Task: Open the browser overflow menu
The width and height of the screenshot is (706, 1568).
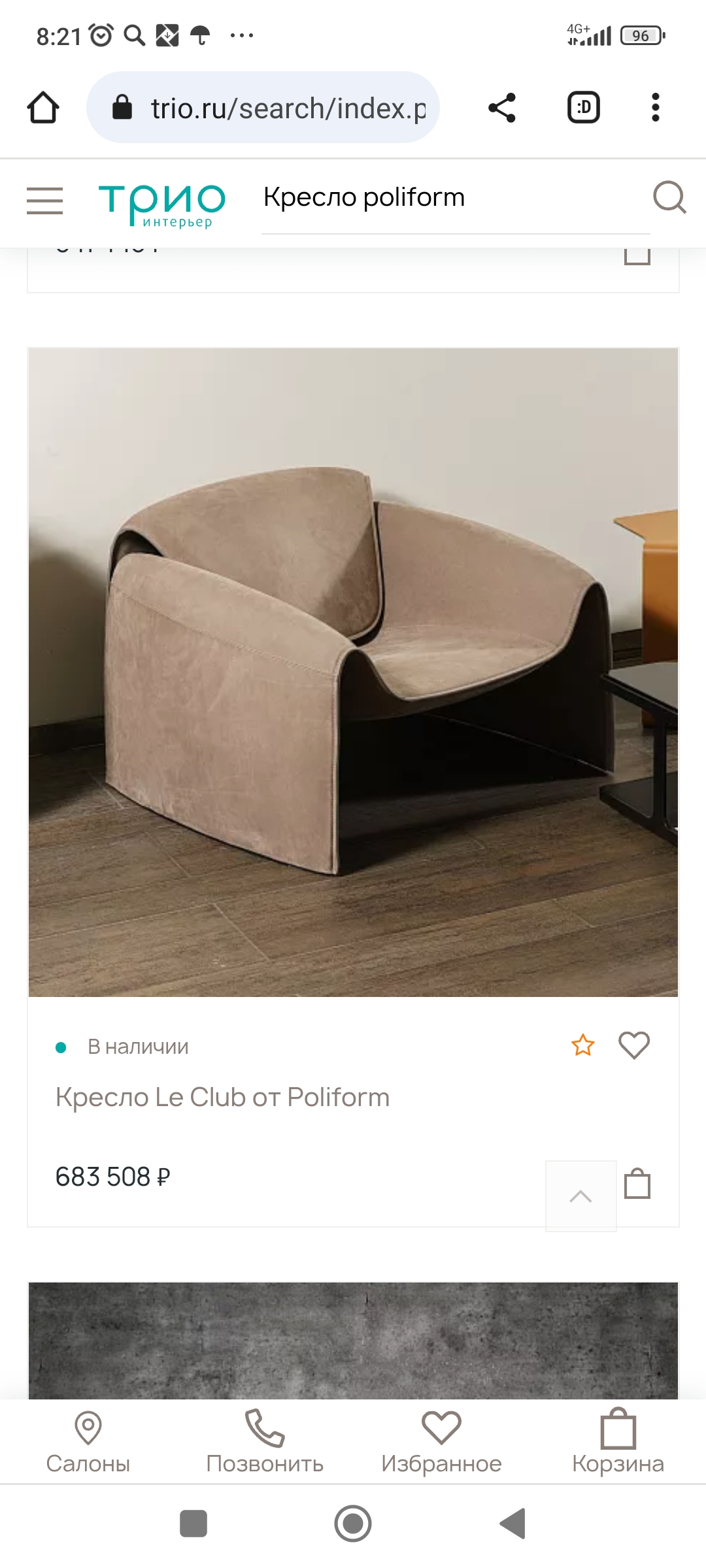Action: (x=655, y=108)
